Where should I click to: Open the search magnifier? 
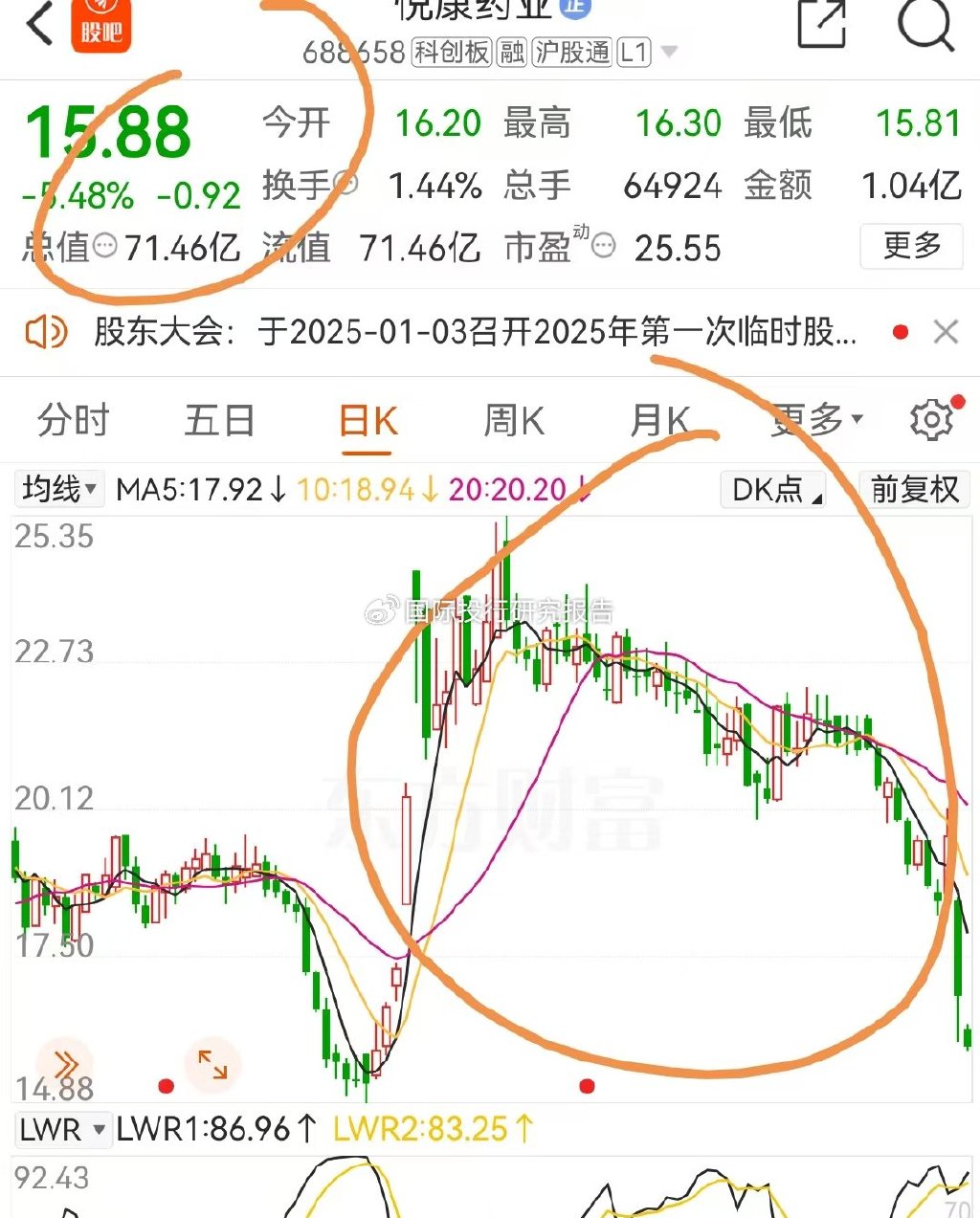point(925,24)
